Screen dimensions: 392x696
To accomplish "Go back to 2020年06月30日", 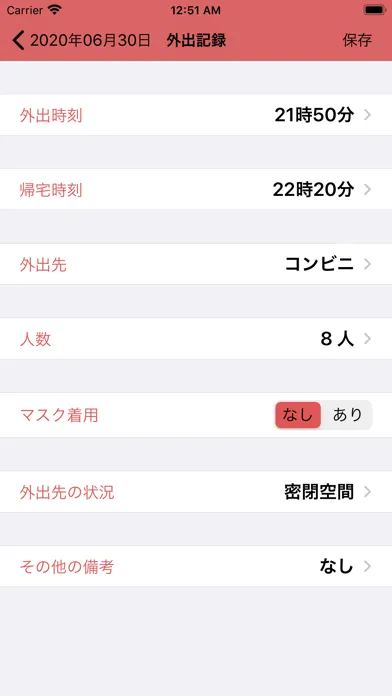I will coord(82,40).
